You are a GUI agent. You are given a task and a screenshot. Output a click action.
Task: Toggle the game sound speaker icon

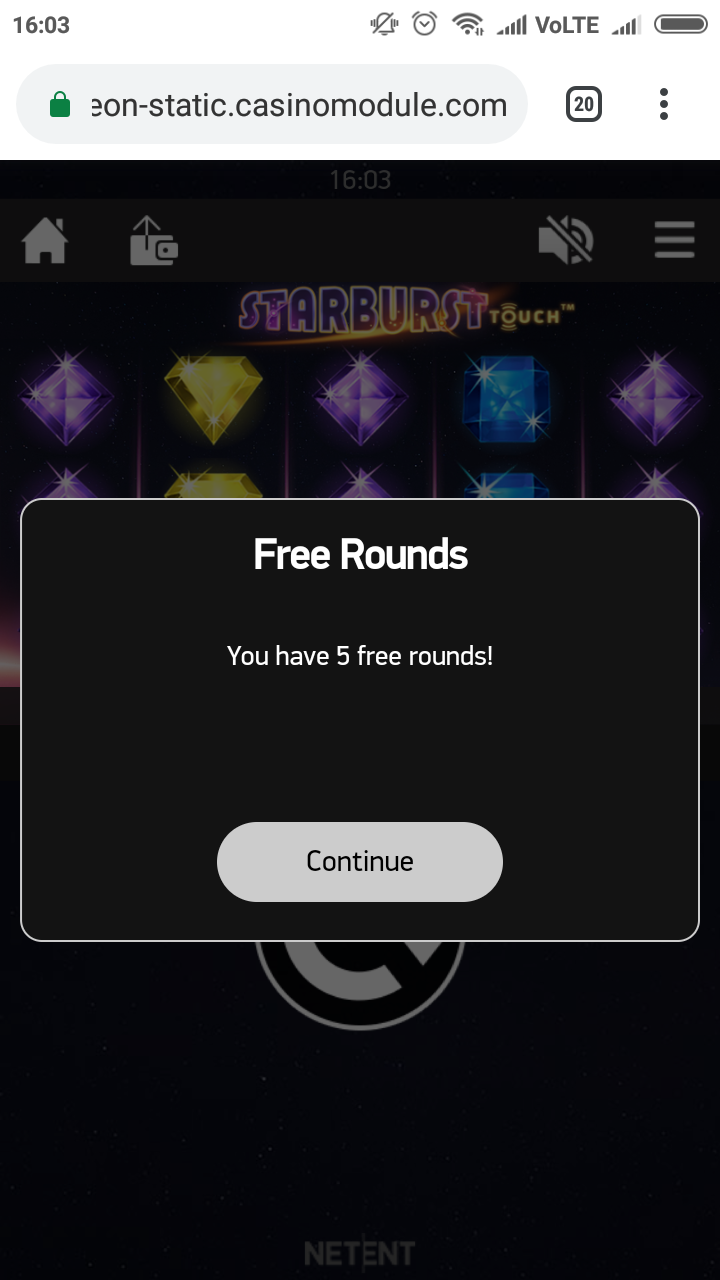[x=565, y=241]
